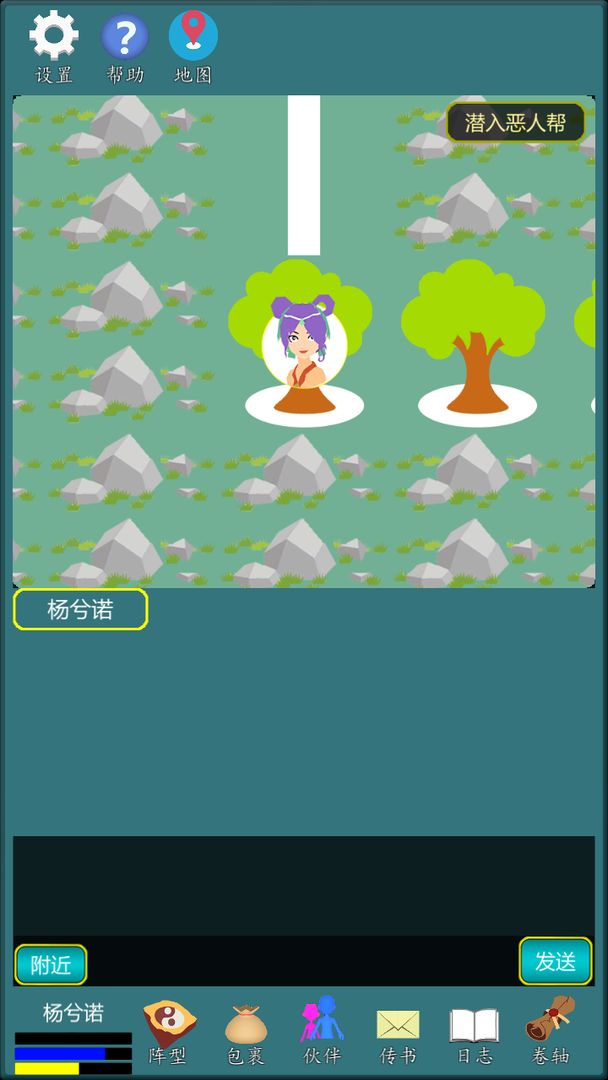Open the 阵型 formation menu
The width and height of the screenshot is (608, 1080).
(169, 1031)
